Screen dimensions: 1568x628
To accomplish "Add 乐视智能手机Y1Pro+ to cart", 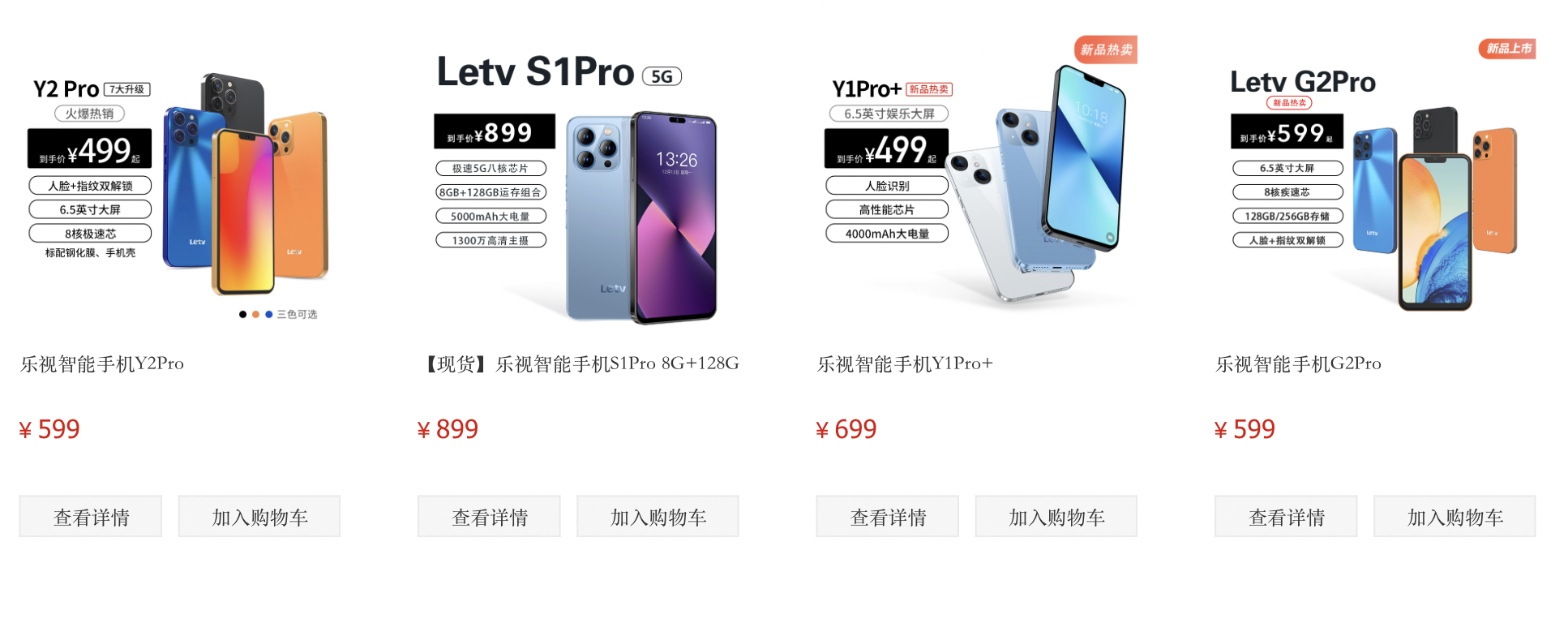I will 1056,517.
